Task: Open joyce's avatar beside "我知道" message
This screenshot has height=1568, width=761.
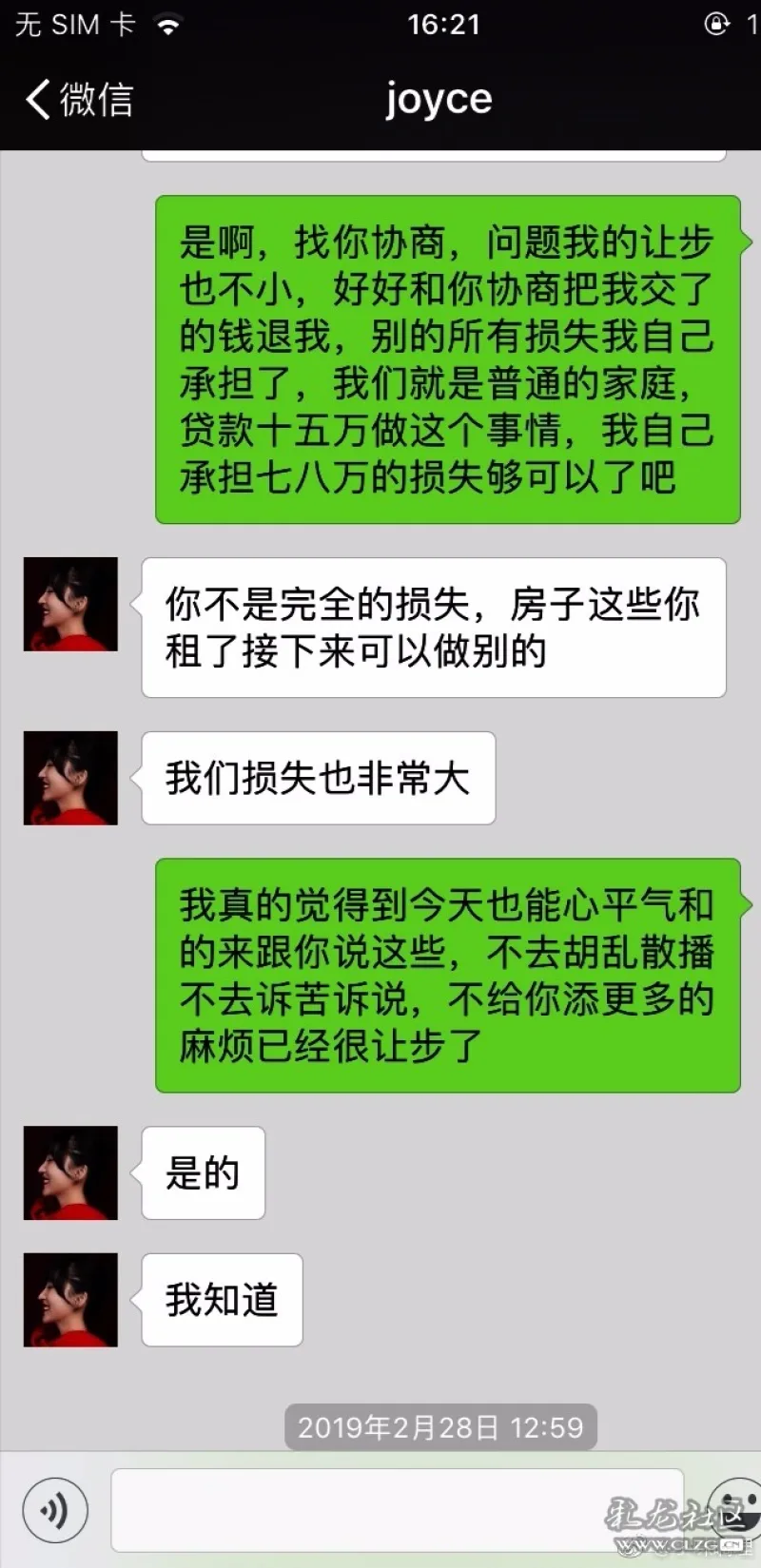Action: [70, 1300]
